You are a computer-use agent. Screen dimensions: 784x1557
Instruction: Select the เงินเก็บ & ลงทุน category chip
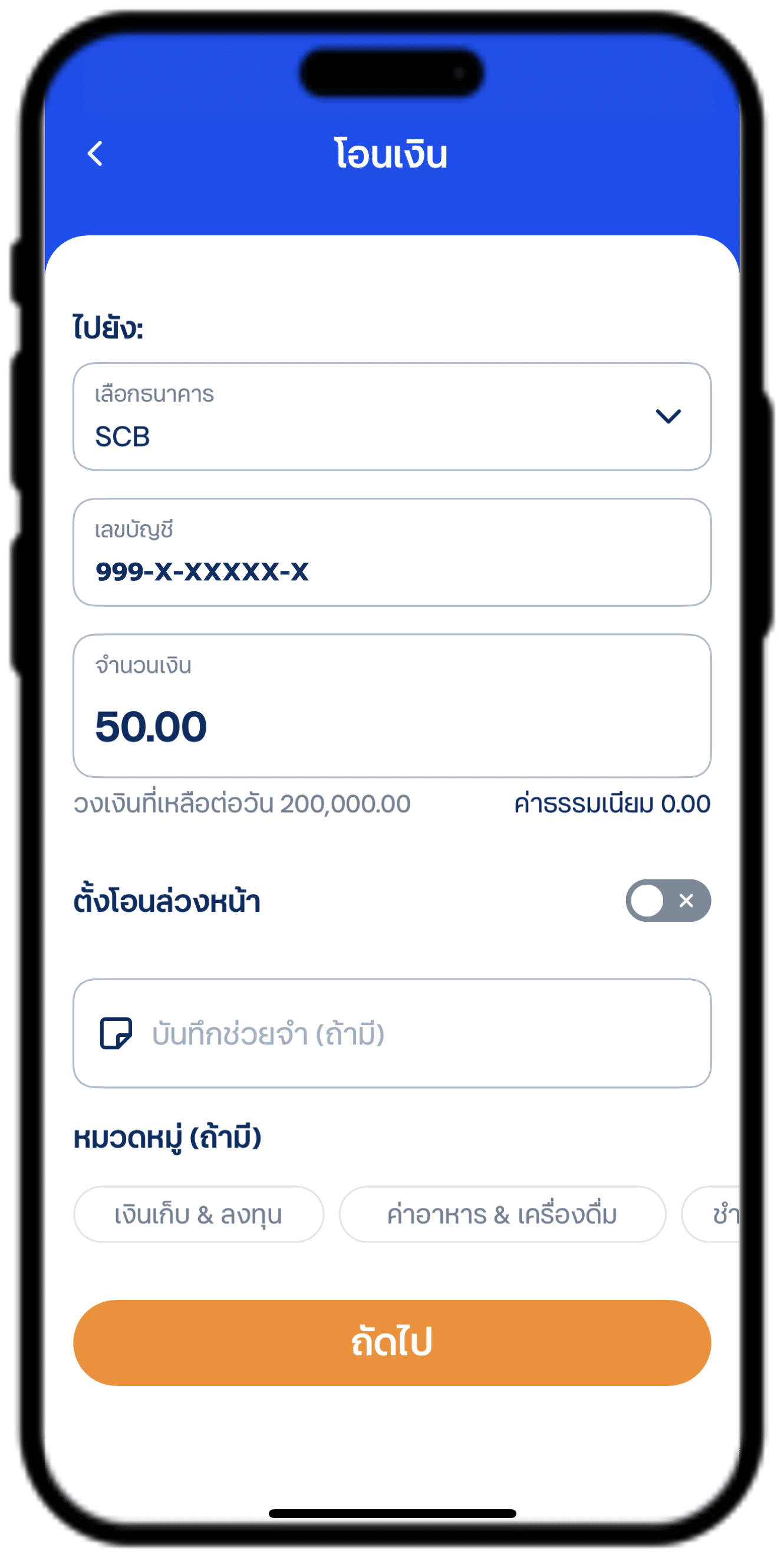[199, 1214]
